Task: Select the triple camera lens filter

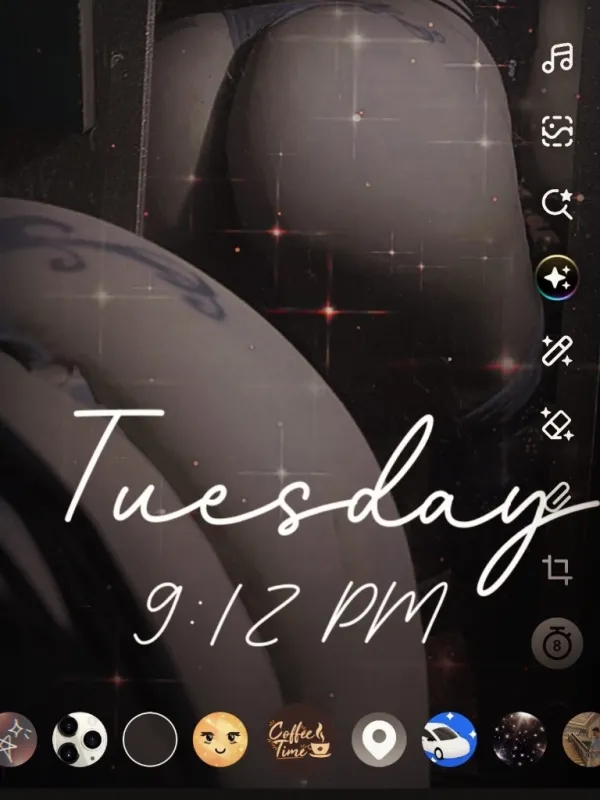Action: coord(80,739)
